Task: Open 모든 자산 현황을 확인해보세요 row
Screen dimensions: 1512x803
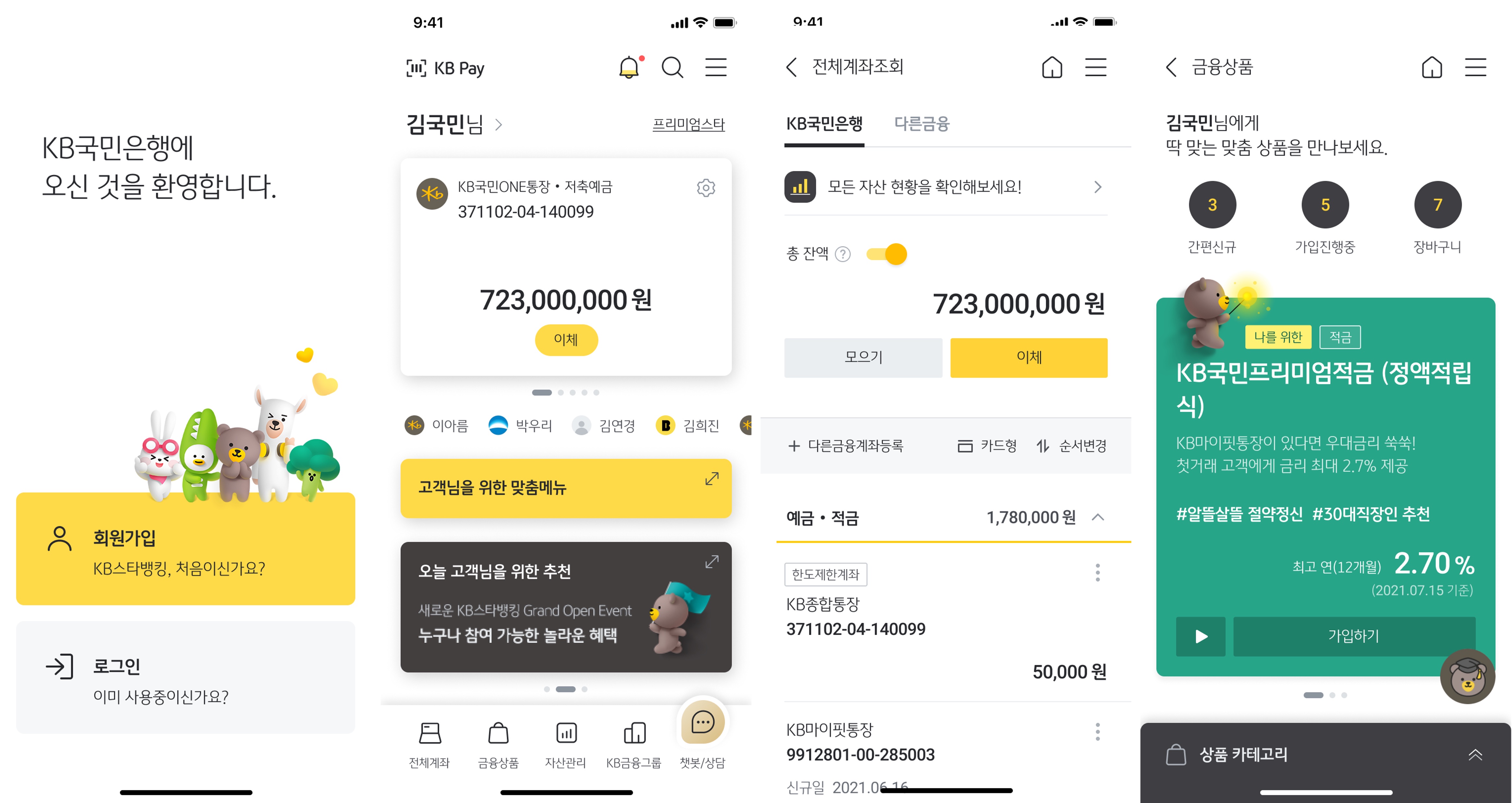Action: (945, 187)
